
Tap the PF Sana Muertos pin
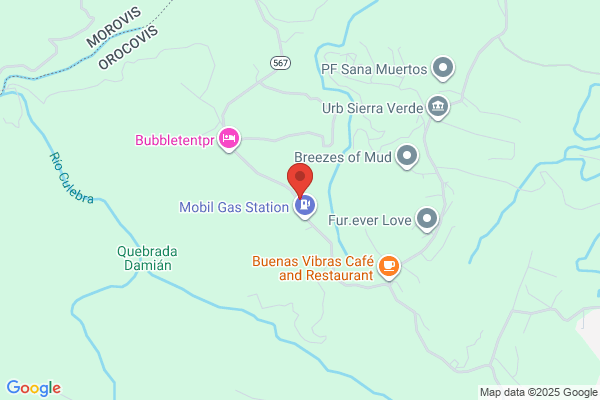(x=443, y=68)
